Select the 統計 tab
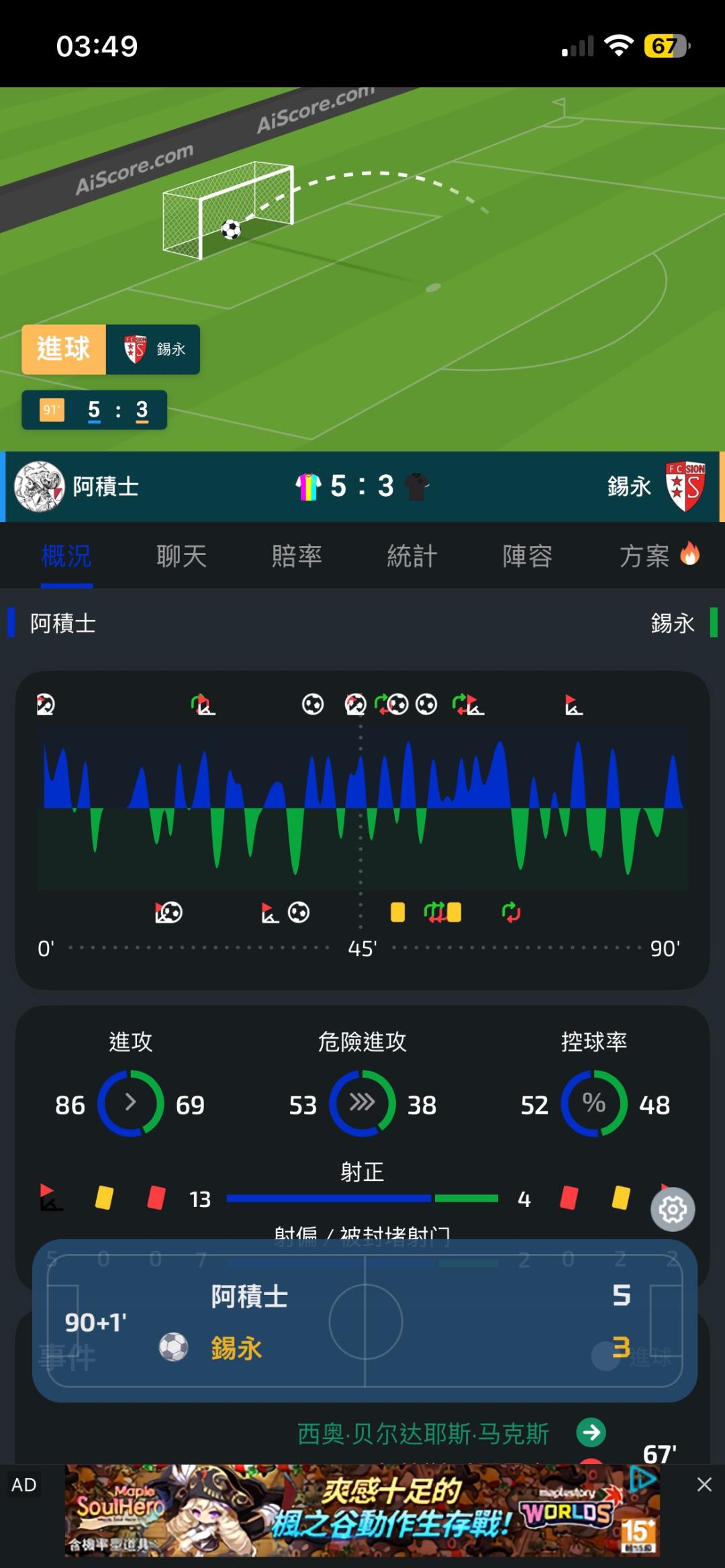725x1568 pixels. click(x=412, y=556)
